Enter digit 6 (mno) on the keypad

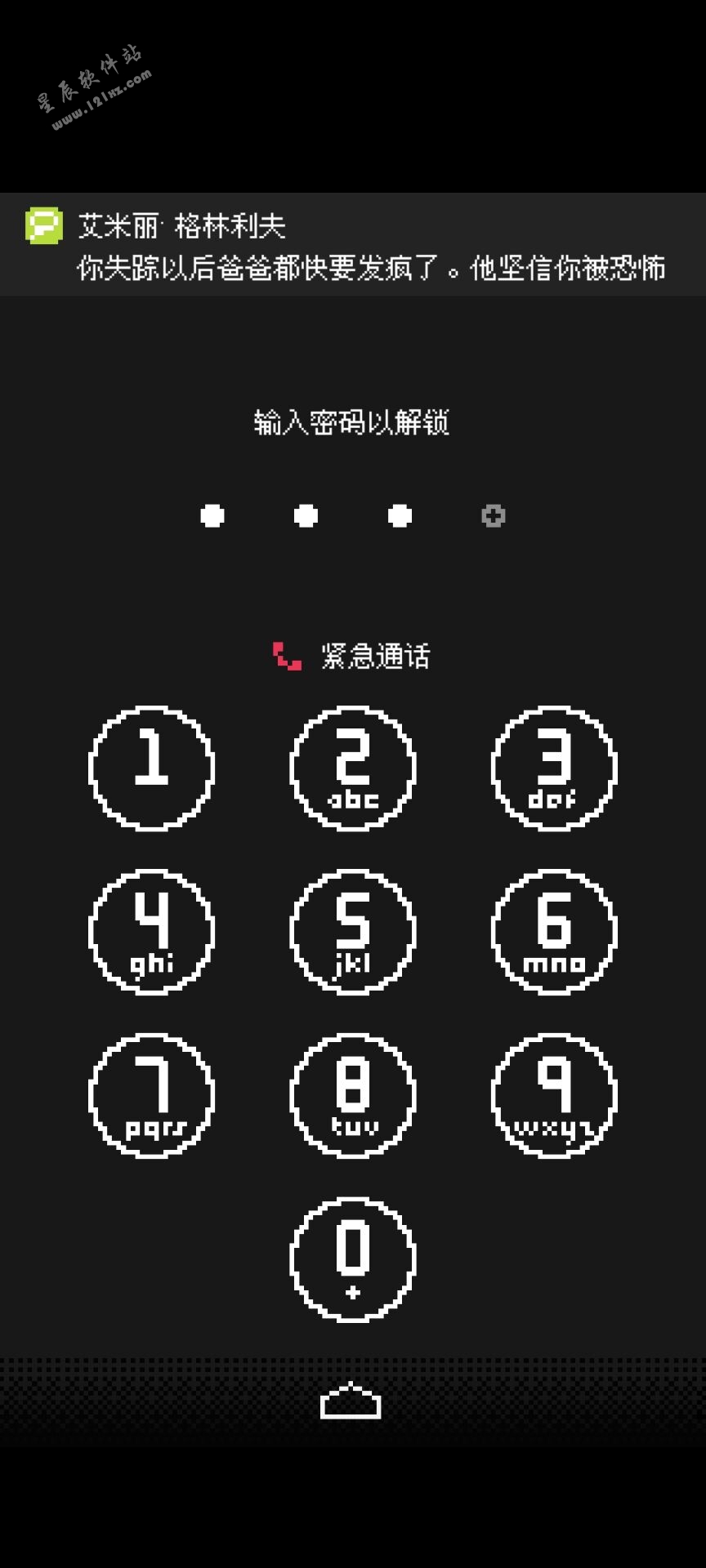coord(553,931)
